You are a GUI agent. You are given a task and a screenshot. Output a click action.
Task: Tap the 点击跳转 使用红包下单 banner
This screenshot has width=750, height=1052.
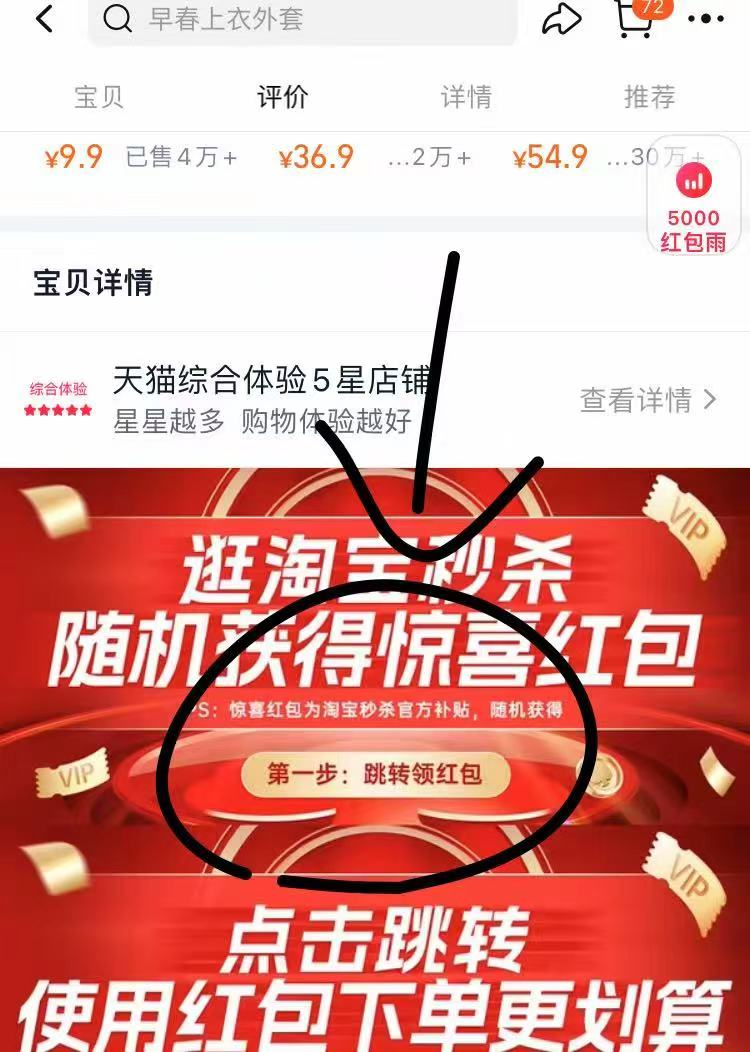tap(375, 960)
